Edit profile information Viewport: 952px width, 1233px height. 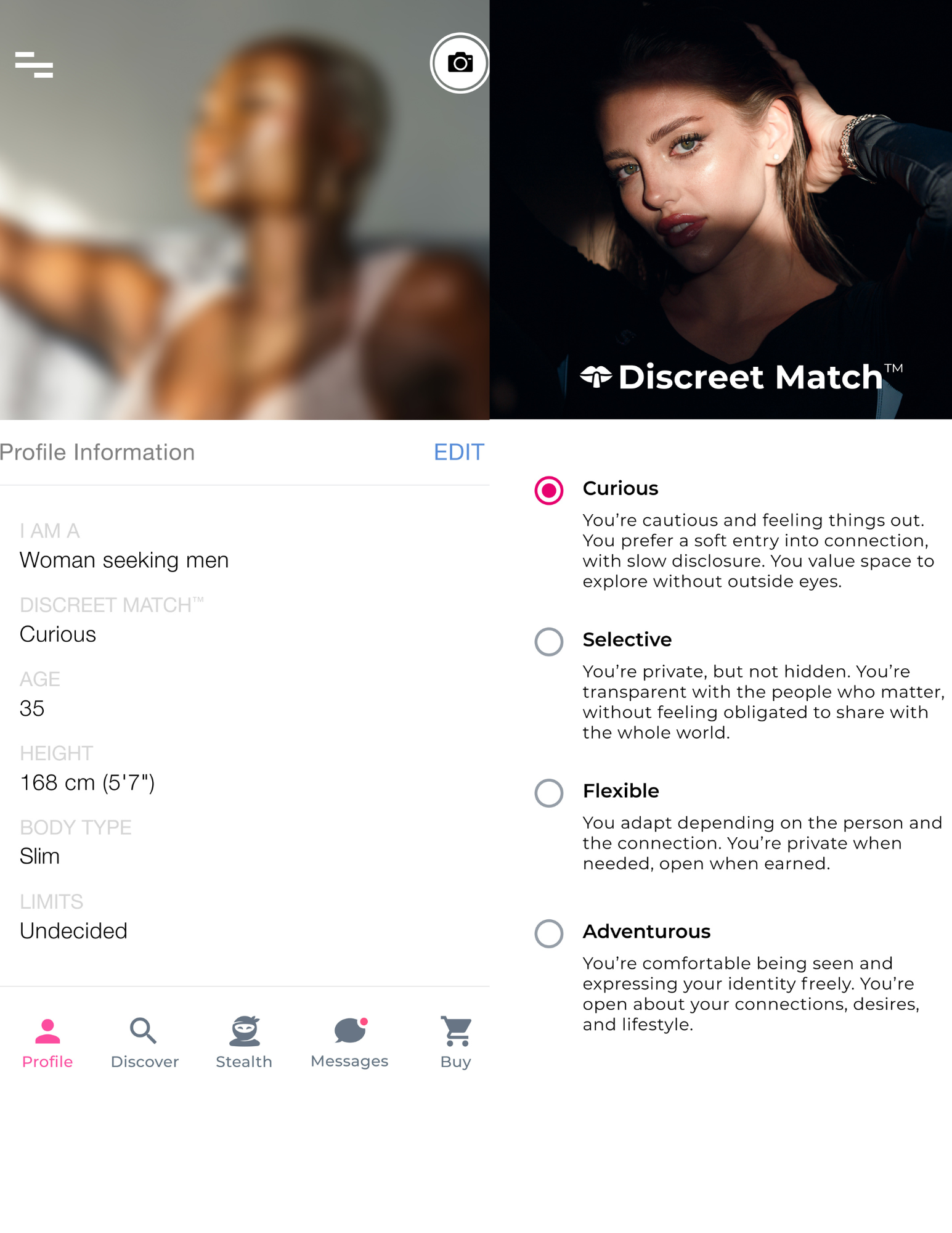pos(458,453)
